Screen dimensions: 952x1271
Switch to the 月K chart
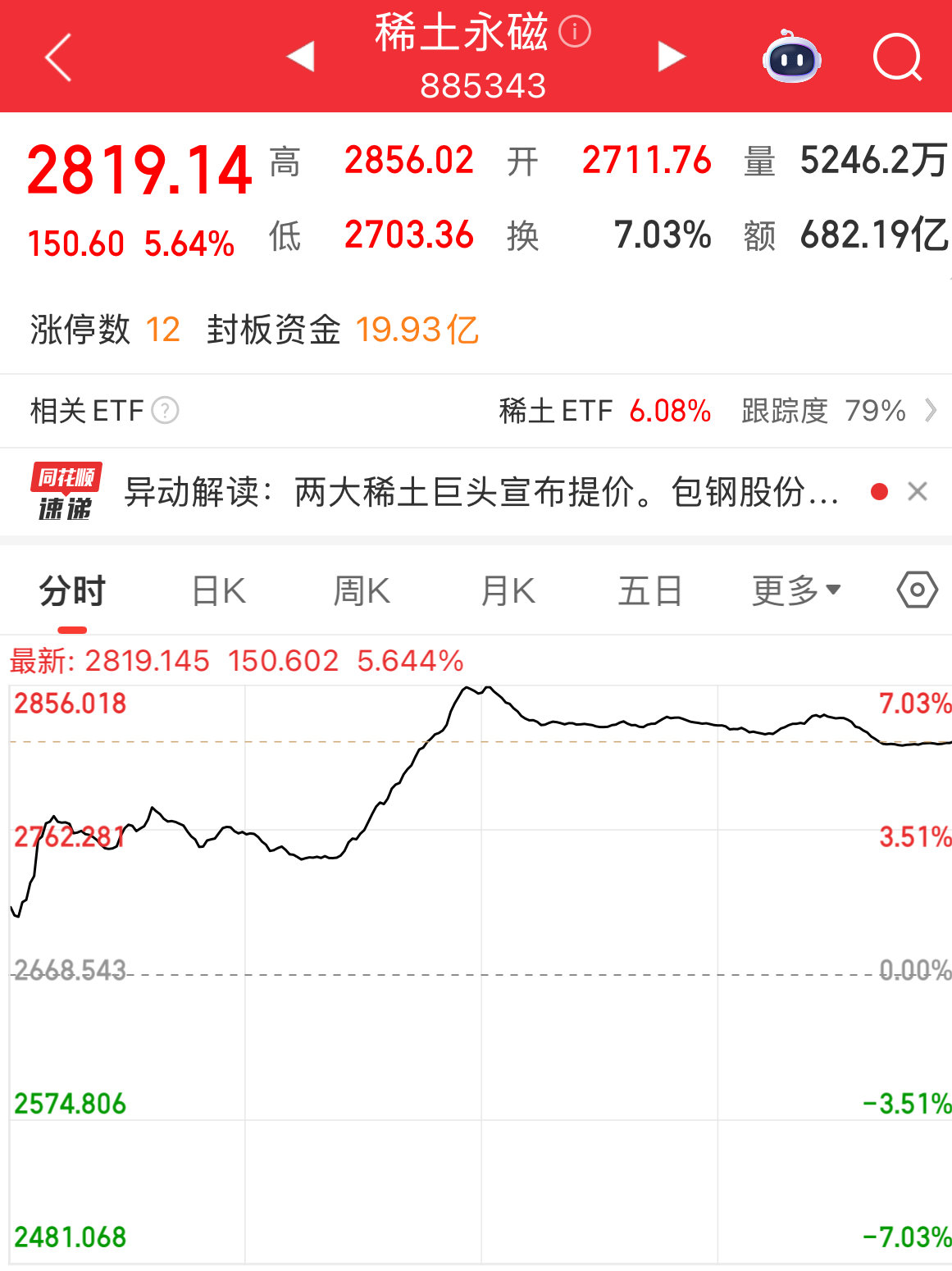point(508,591)
